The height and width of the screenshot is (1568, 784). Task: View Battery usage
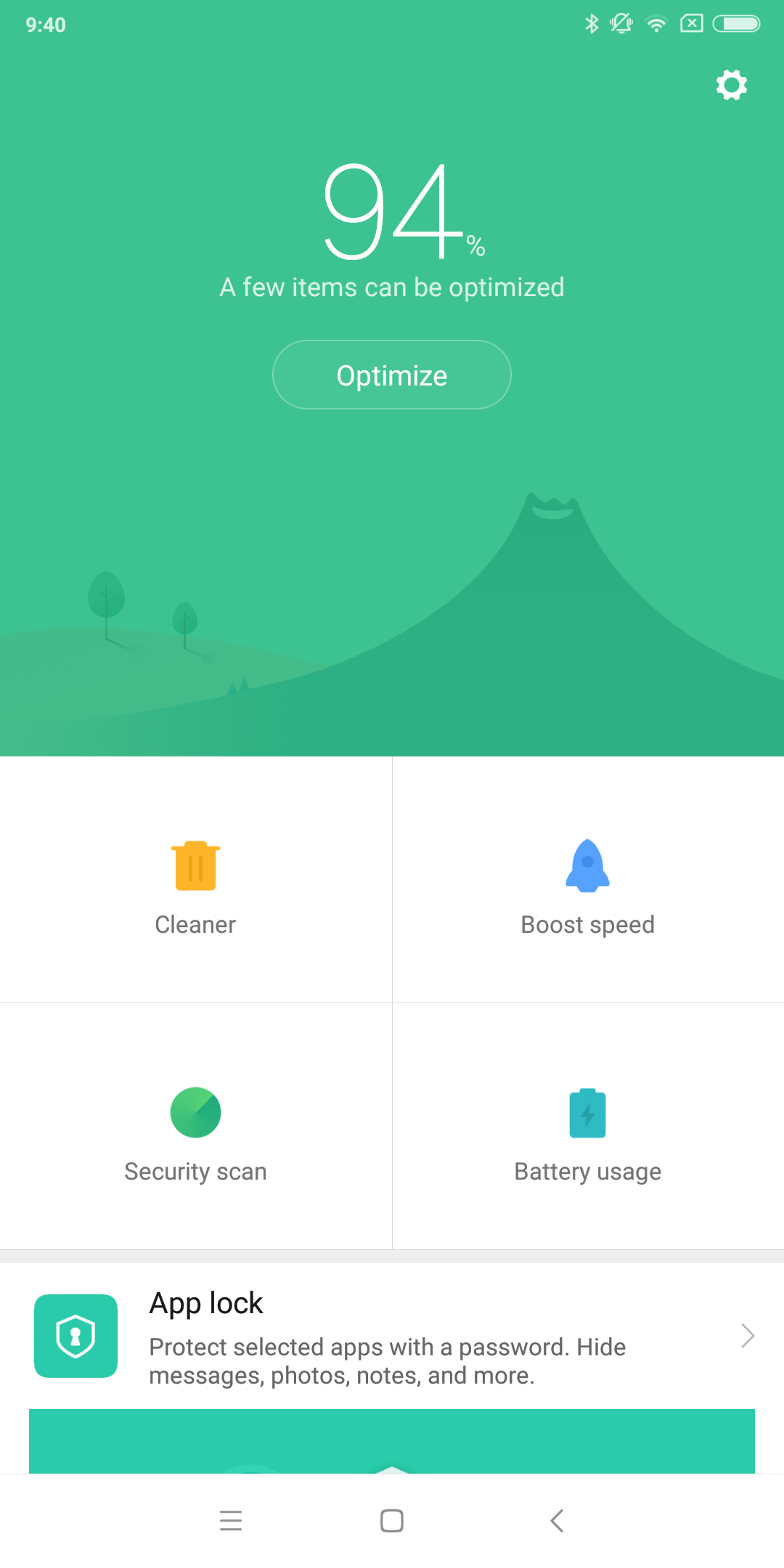[x=588, y=1127]
